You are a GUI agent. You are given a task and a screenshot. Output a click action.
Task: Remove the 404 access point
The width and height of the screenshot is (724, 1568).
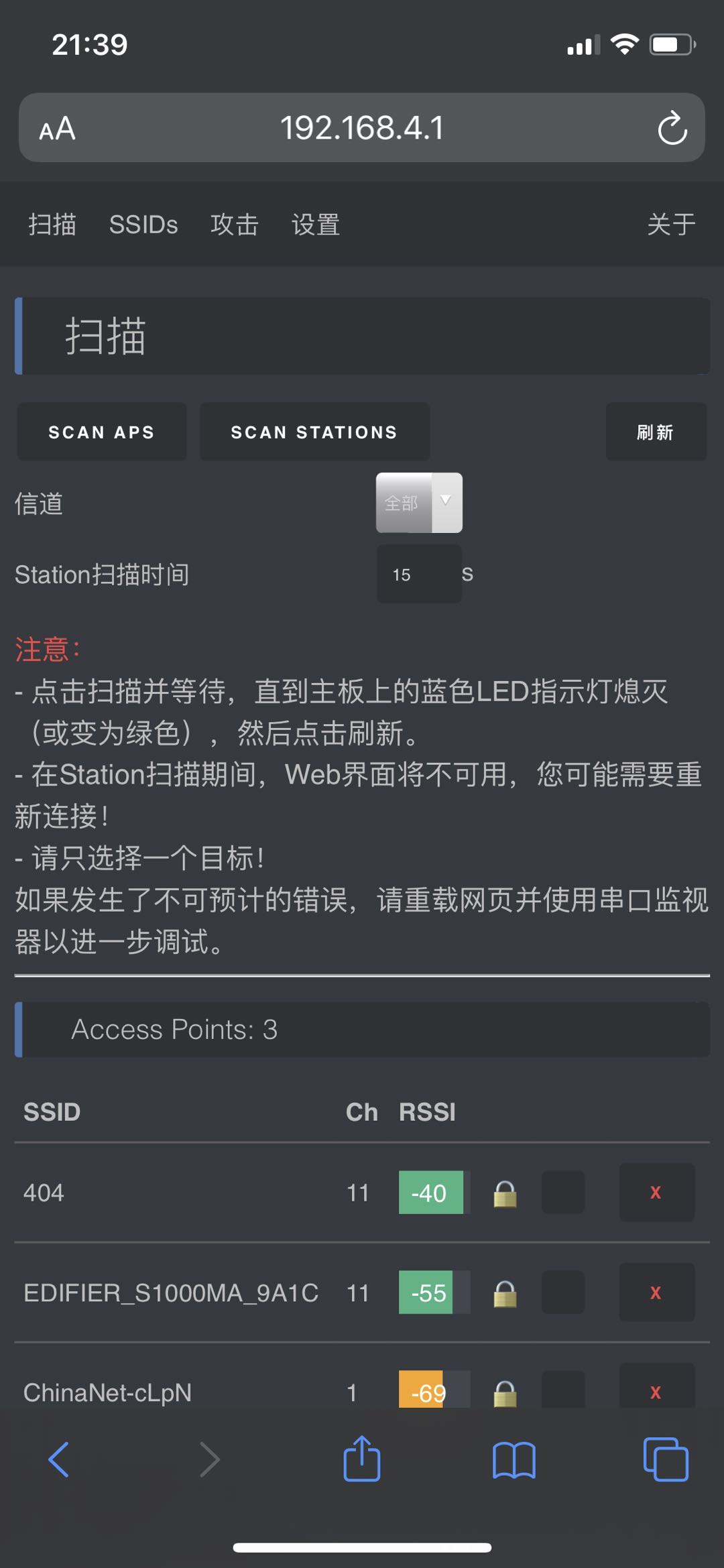point(656,1192)
